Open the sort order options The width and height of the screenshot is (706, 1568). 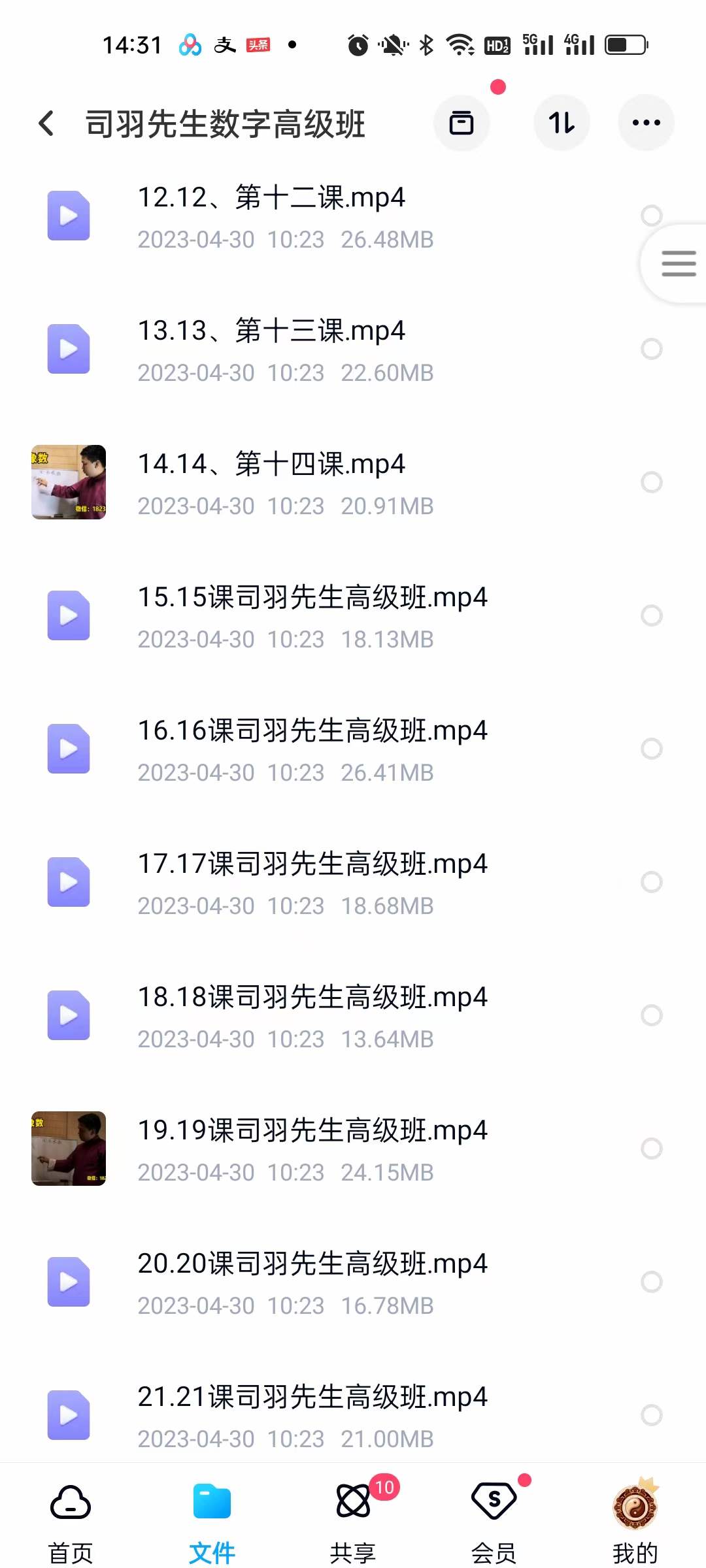point(562,123)
